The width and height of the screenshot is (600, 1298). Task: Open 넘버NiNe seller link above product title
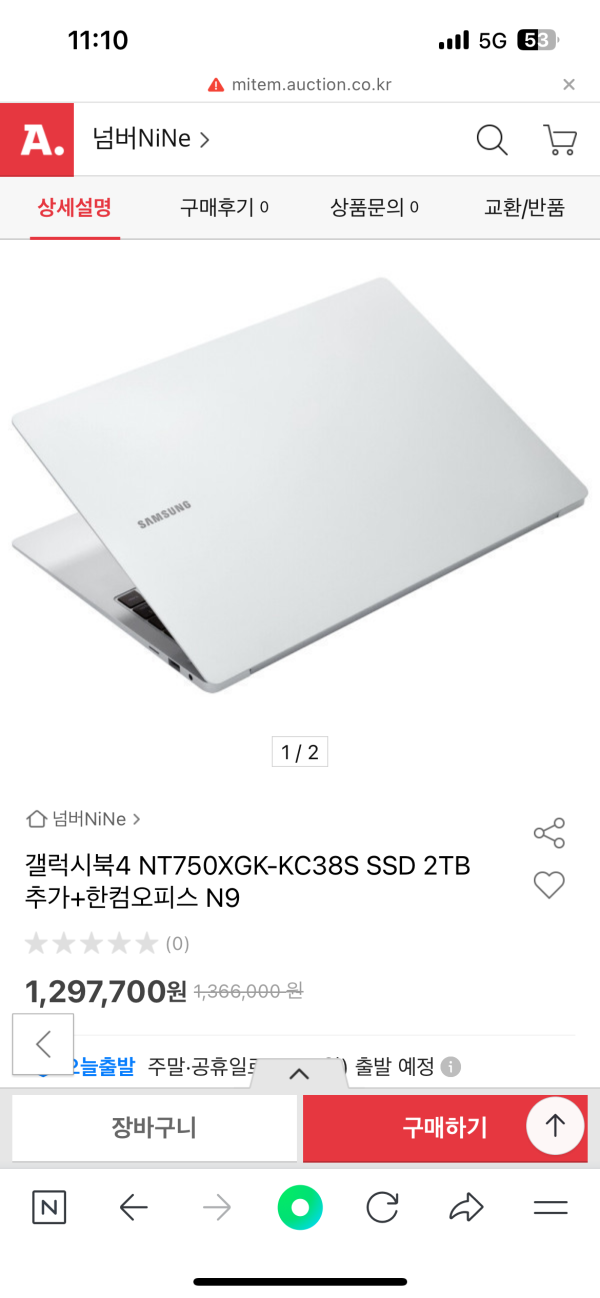83,819
